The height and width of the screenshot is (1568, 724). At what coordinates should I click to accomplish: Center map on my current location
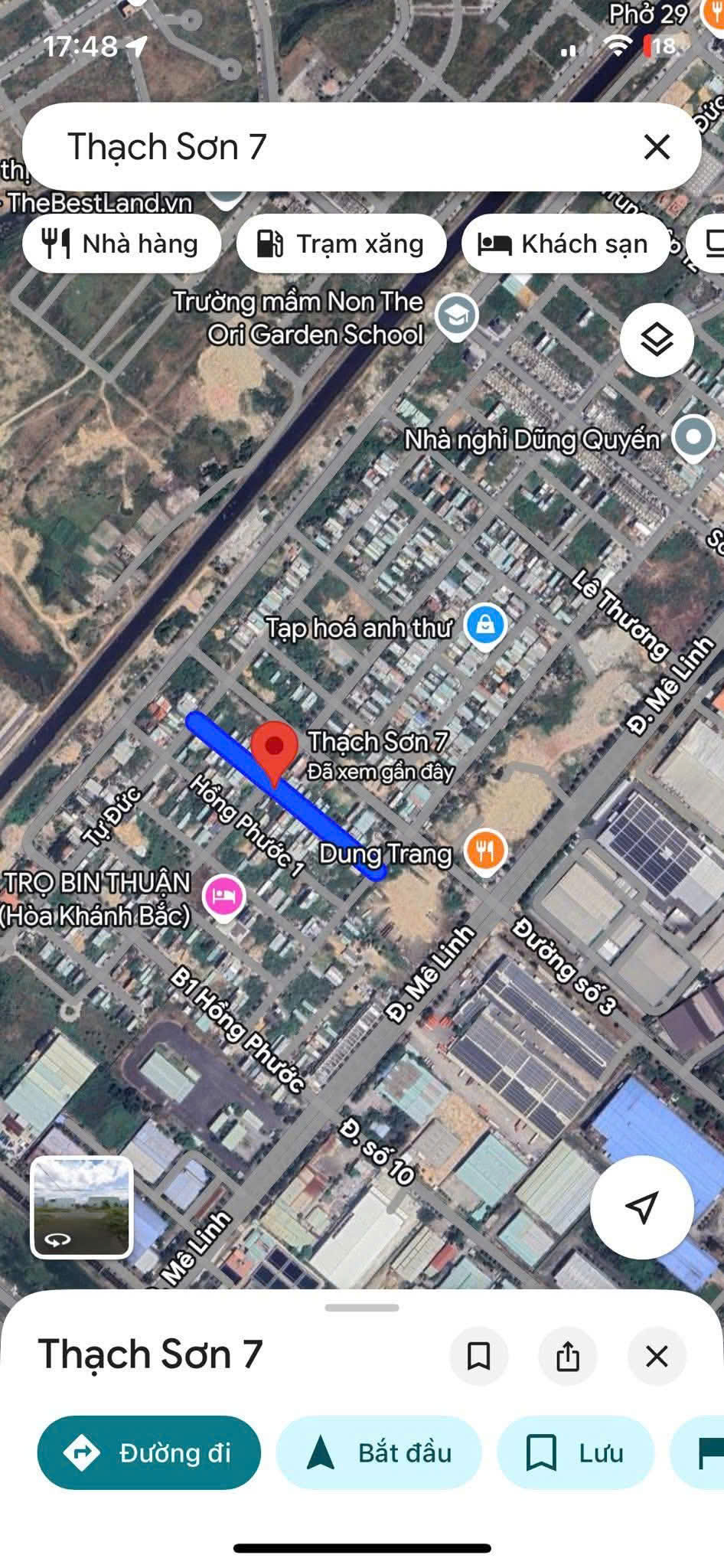click(x=641, y=1207)
